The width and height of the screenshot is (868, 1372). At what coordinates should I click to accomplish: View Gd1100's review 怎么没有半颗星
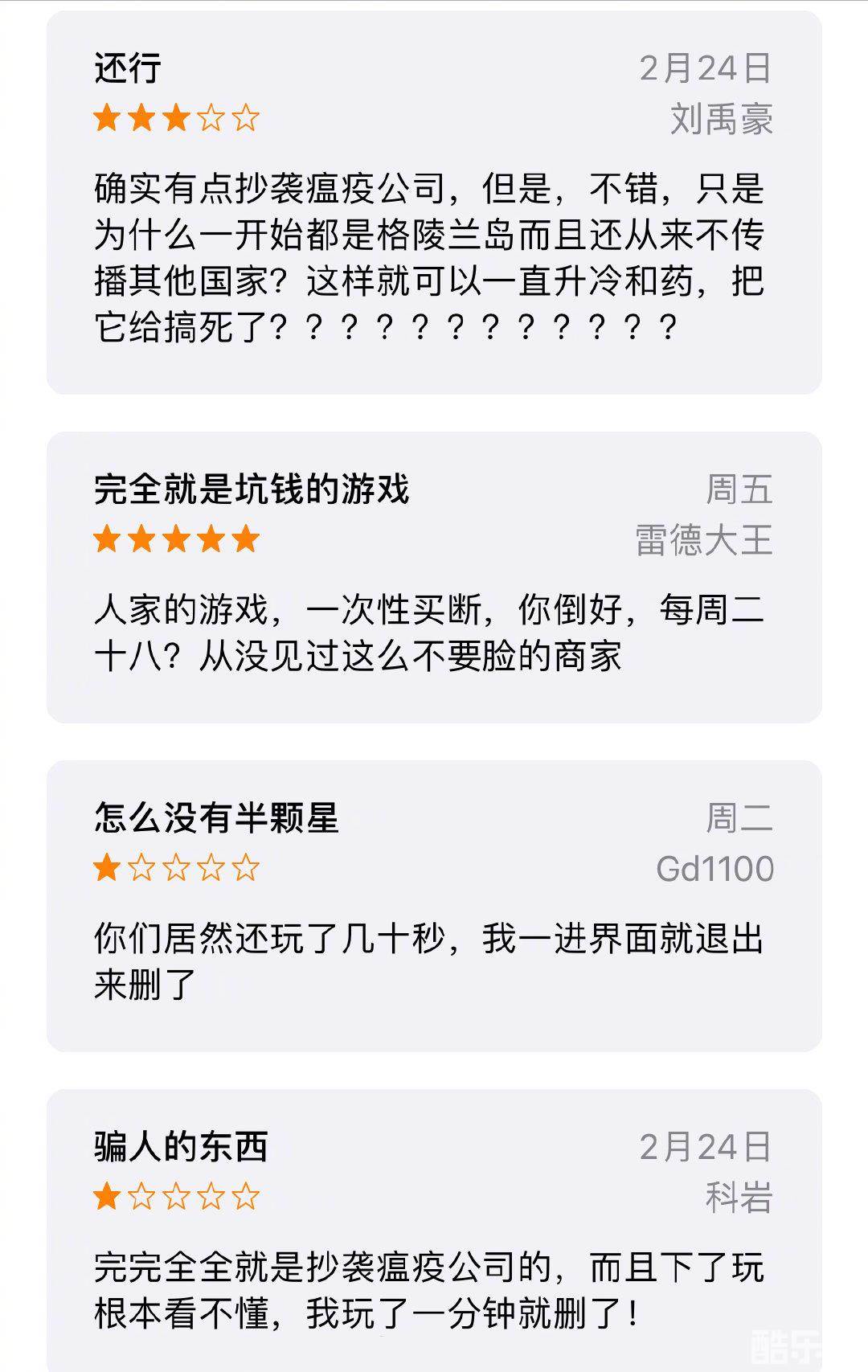click(434, 906)
